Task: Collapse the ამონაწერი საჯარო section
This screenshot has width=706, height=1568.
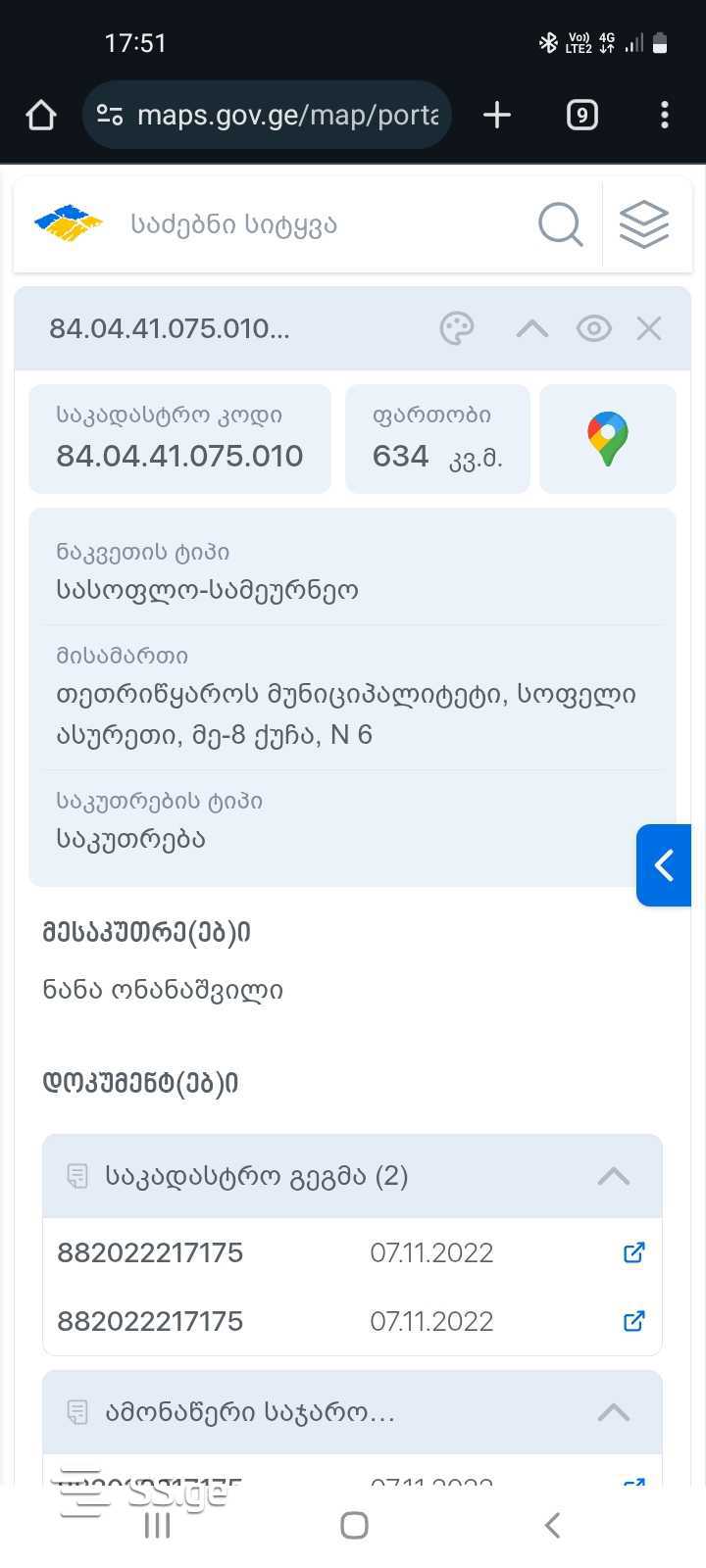Action: (614, 1412)
